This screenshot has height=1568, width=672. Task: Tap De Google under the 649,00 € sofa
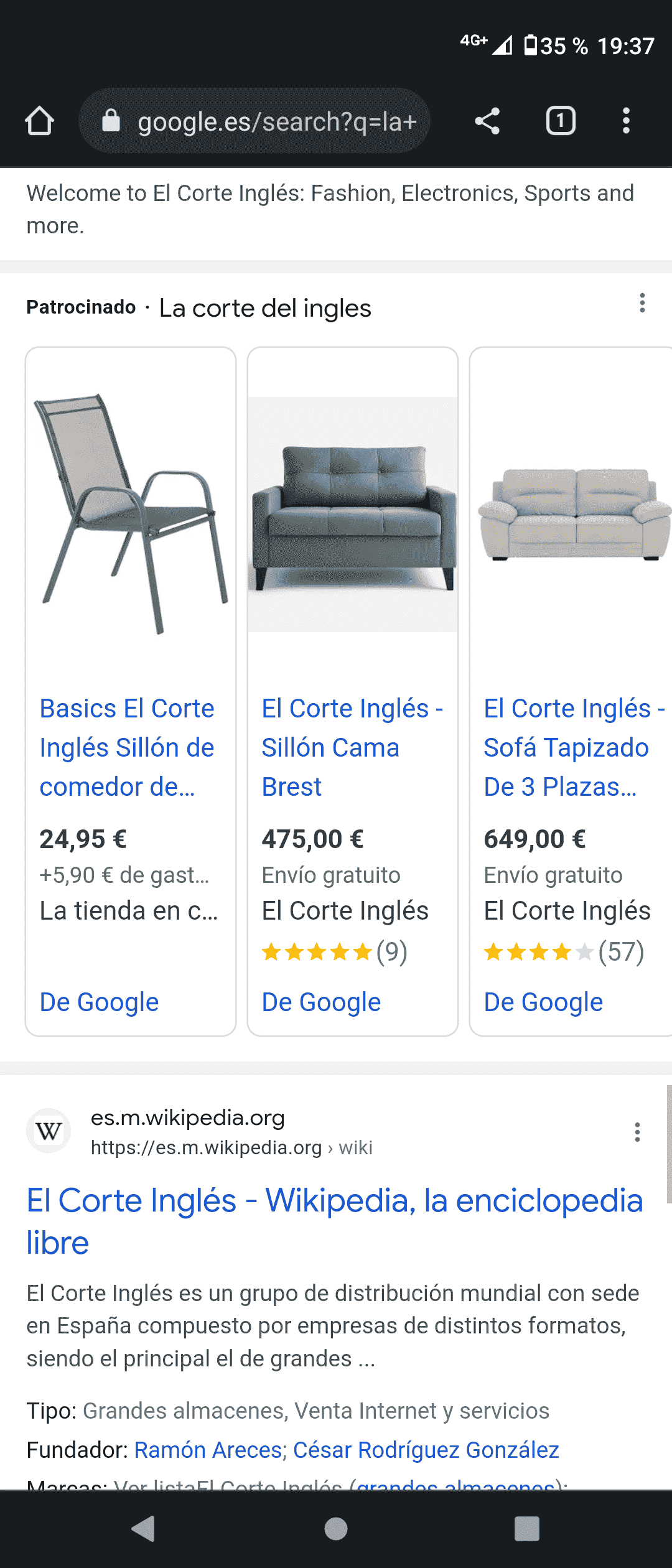coord(543,1002)
